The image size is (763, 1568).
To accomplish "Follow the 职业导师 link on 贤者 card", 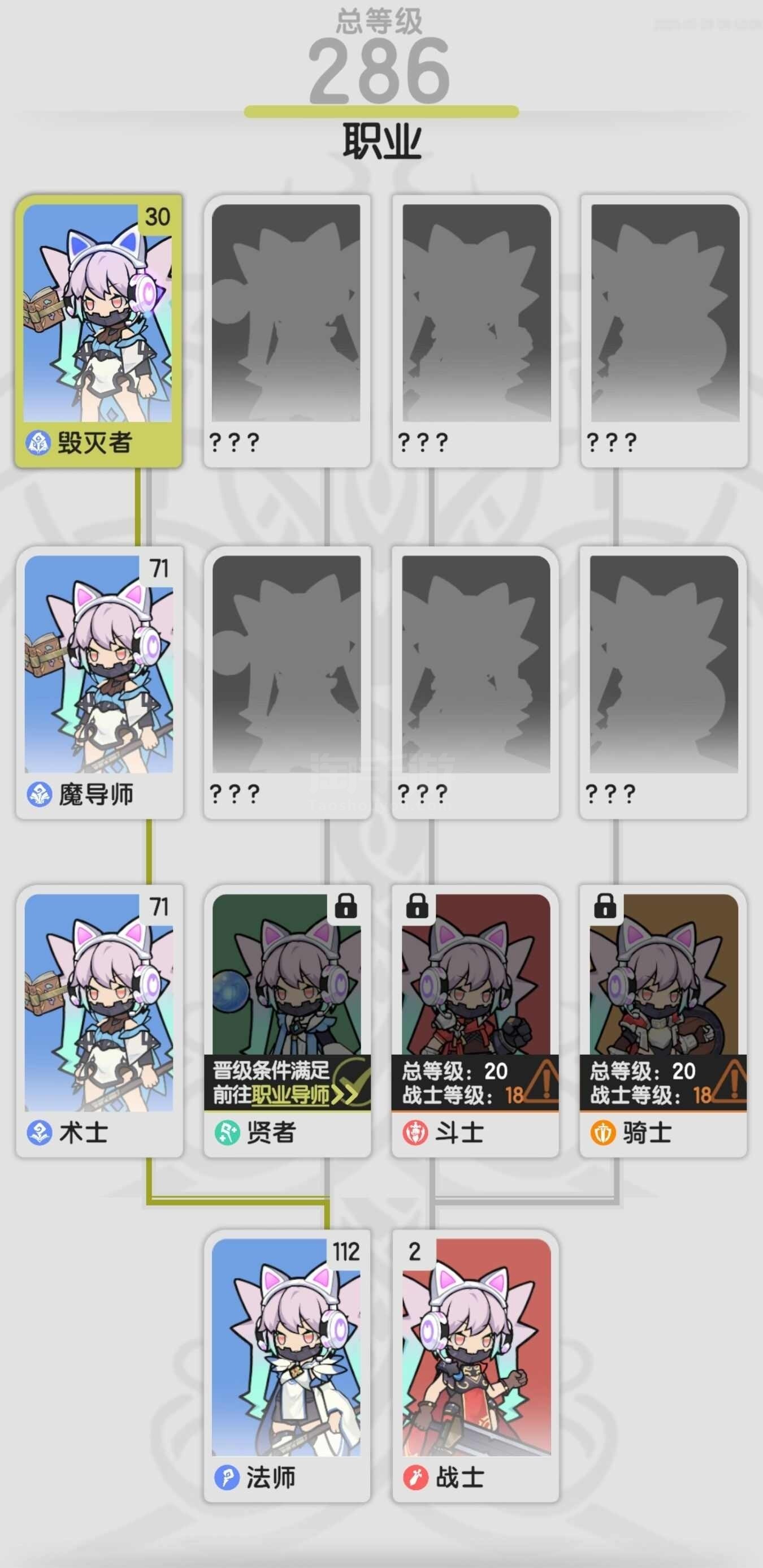I will coord(291,1095).
